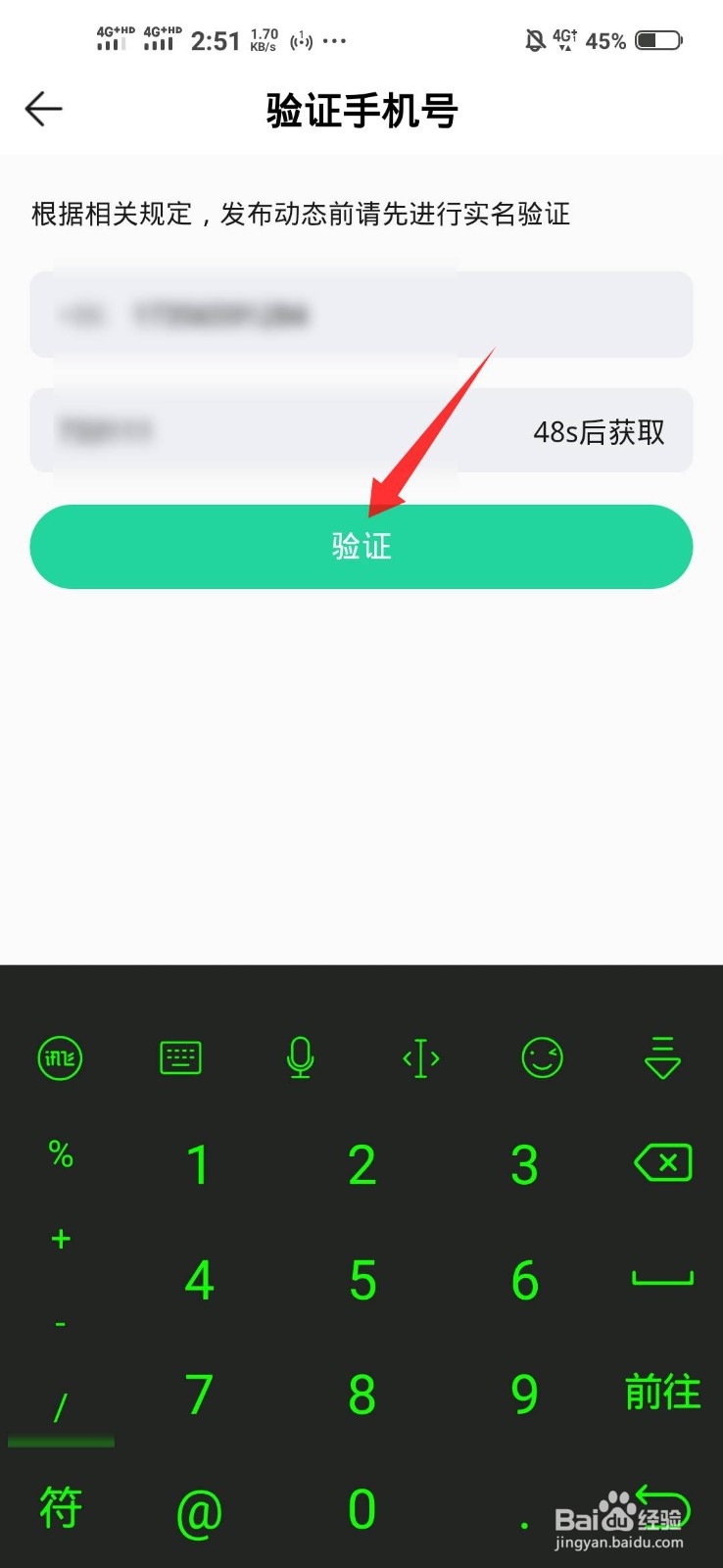Open the iFlytek input method logo menu

[59, 1058]
